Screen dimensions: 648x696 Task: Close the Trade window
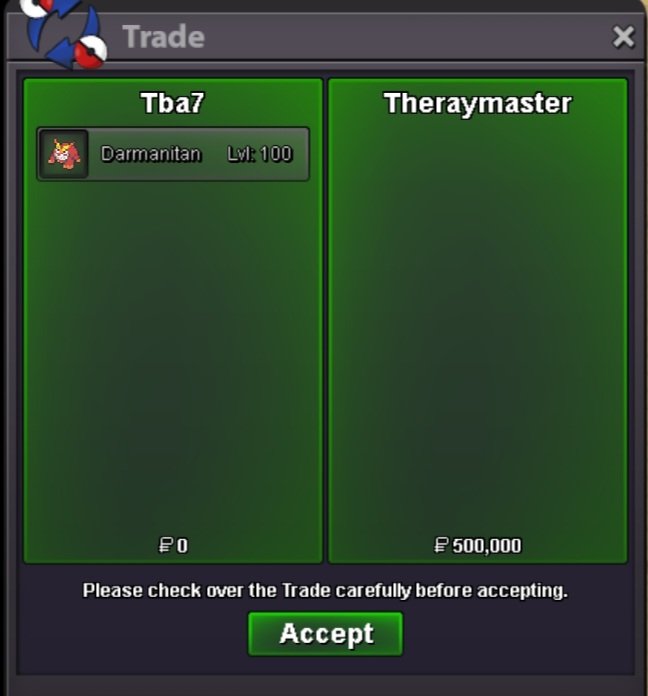click(623, 38)
